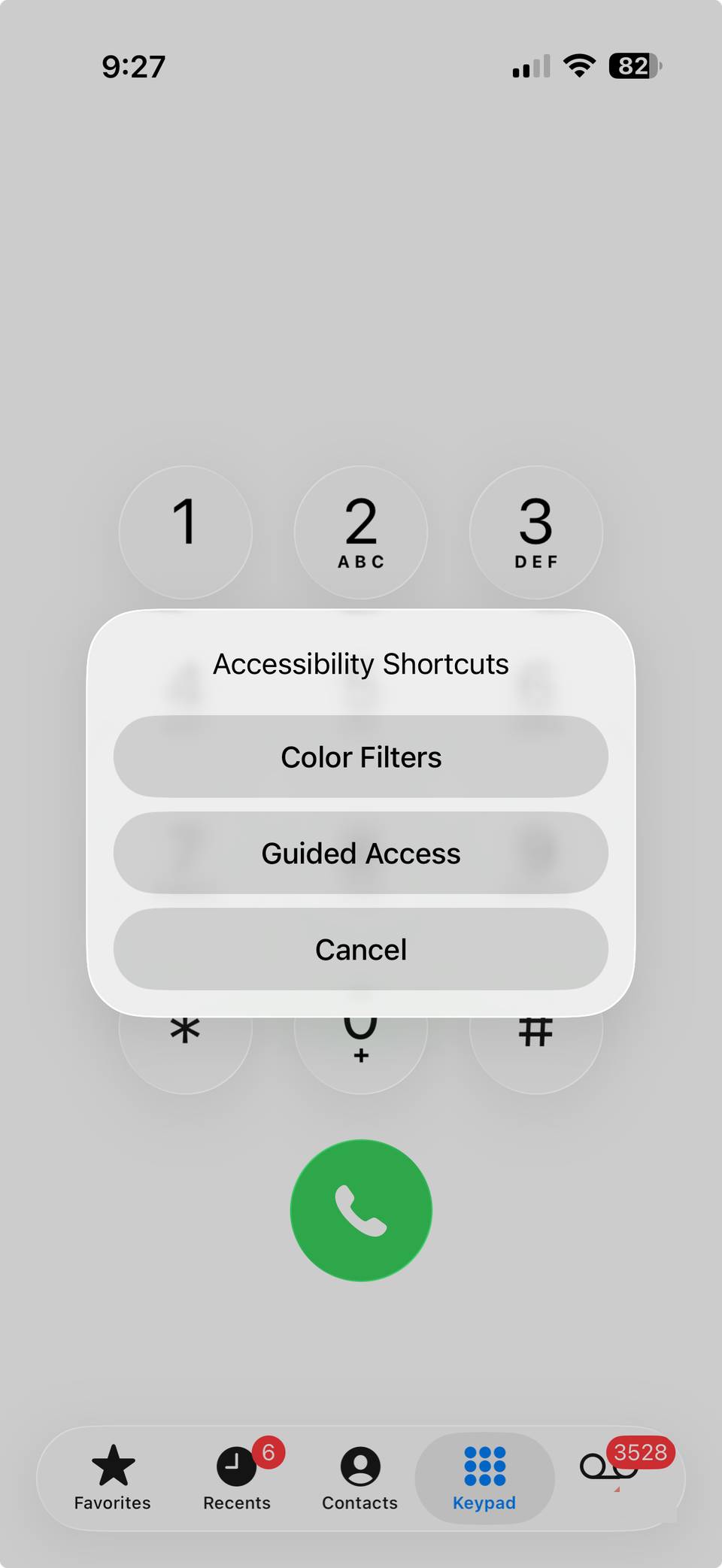
Task: Cancel the Accessibility Shortcuts dialog
Action: pyautogui.click(x=361, y=949)
